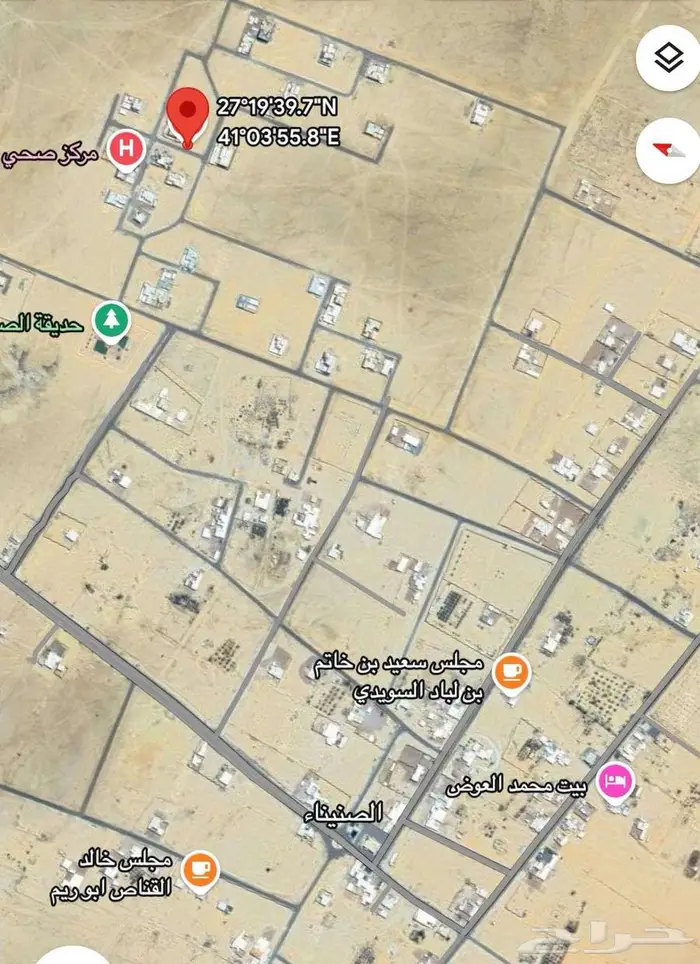The width and height of the screenshot is (700, 964).
Task: Open مجلس سعيد بن خاتم place marker
Action: pos(513,672)
